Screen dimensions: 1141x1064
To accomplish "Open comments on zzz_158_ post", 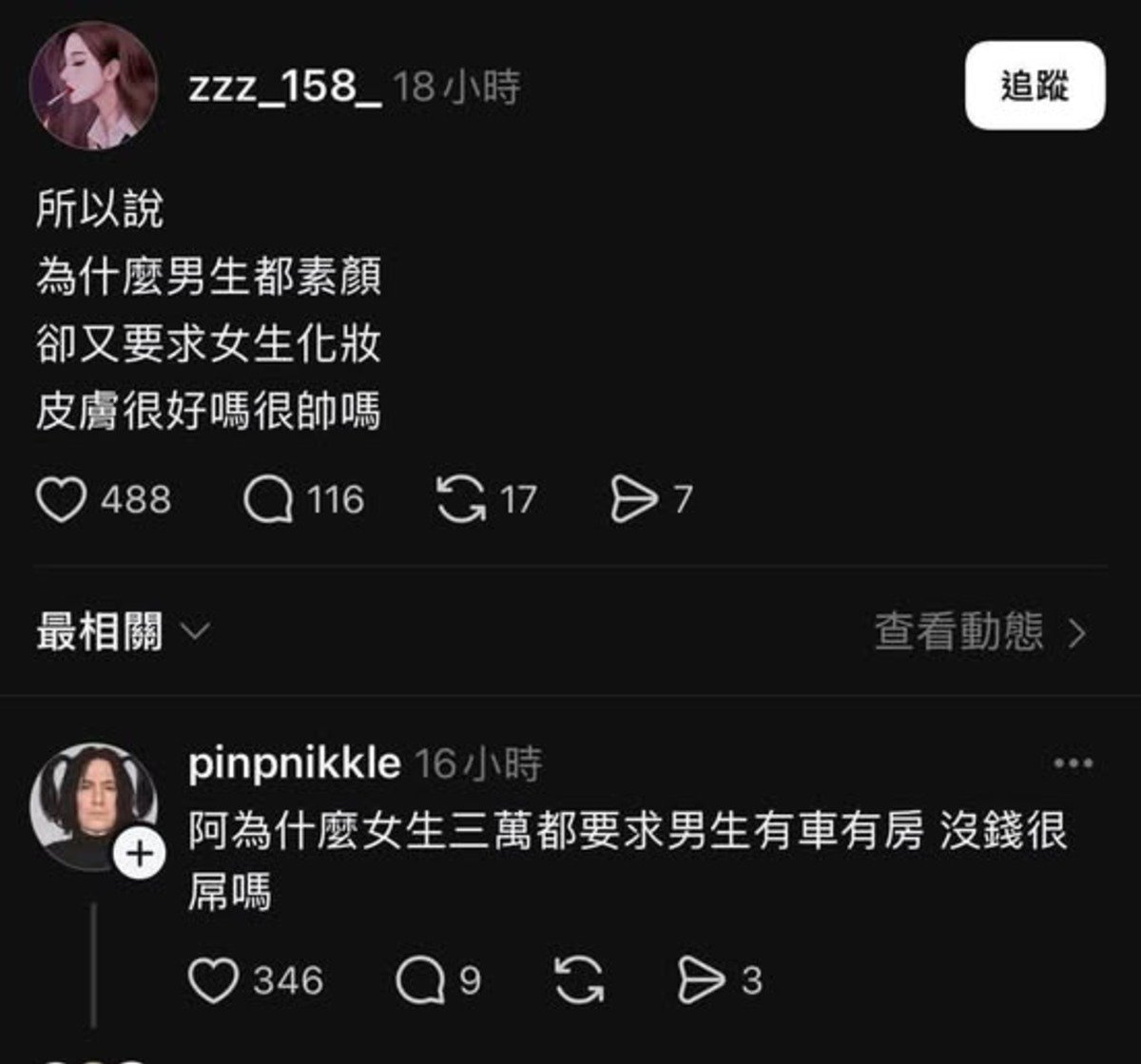I will click(268, 500).
